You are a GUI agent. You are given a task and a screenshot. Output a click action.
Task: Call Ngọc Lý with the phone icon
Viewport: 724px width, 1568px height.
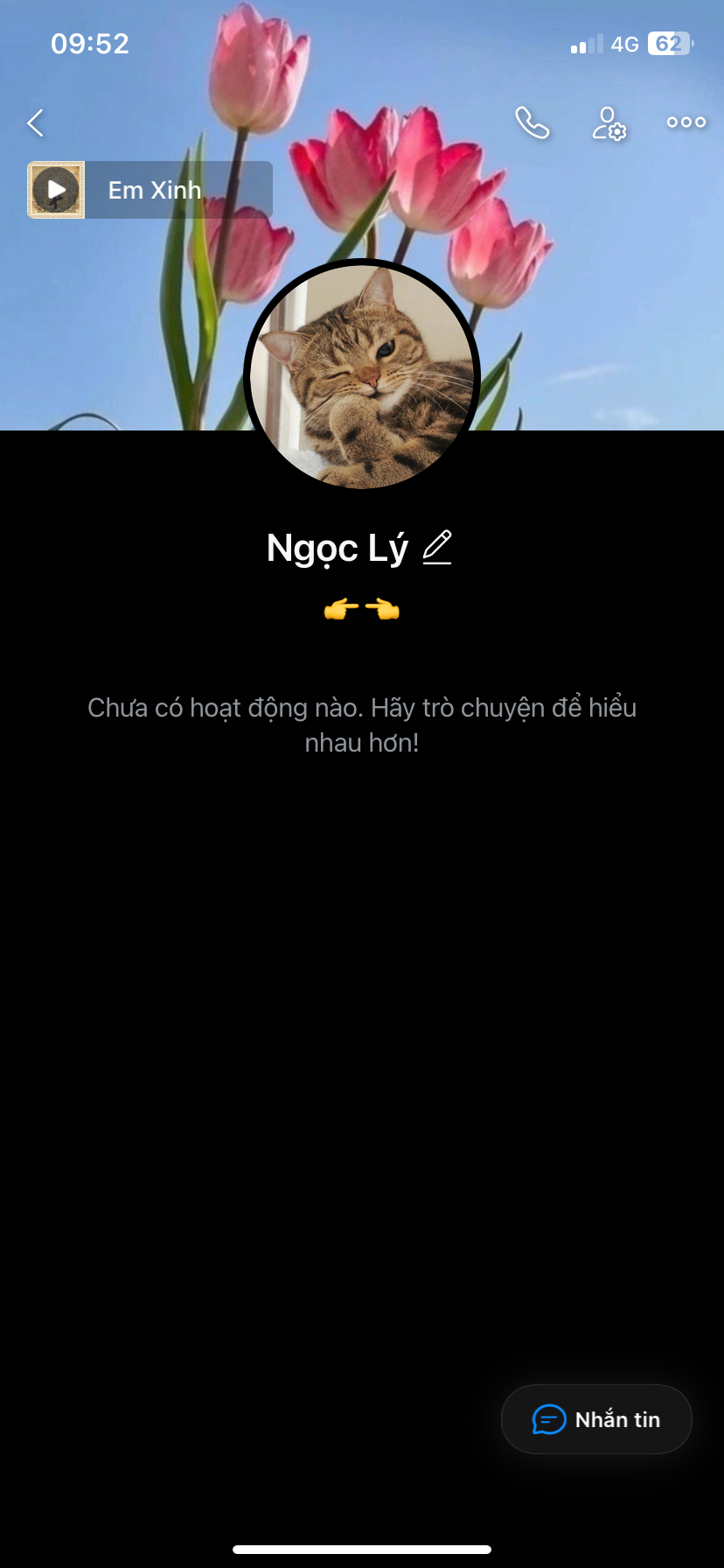point(532,123)
